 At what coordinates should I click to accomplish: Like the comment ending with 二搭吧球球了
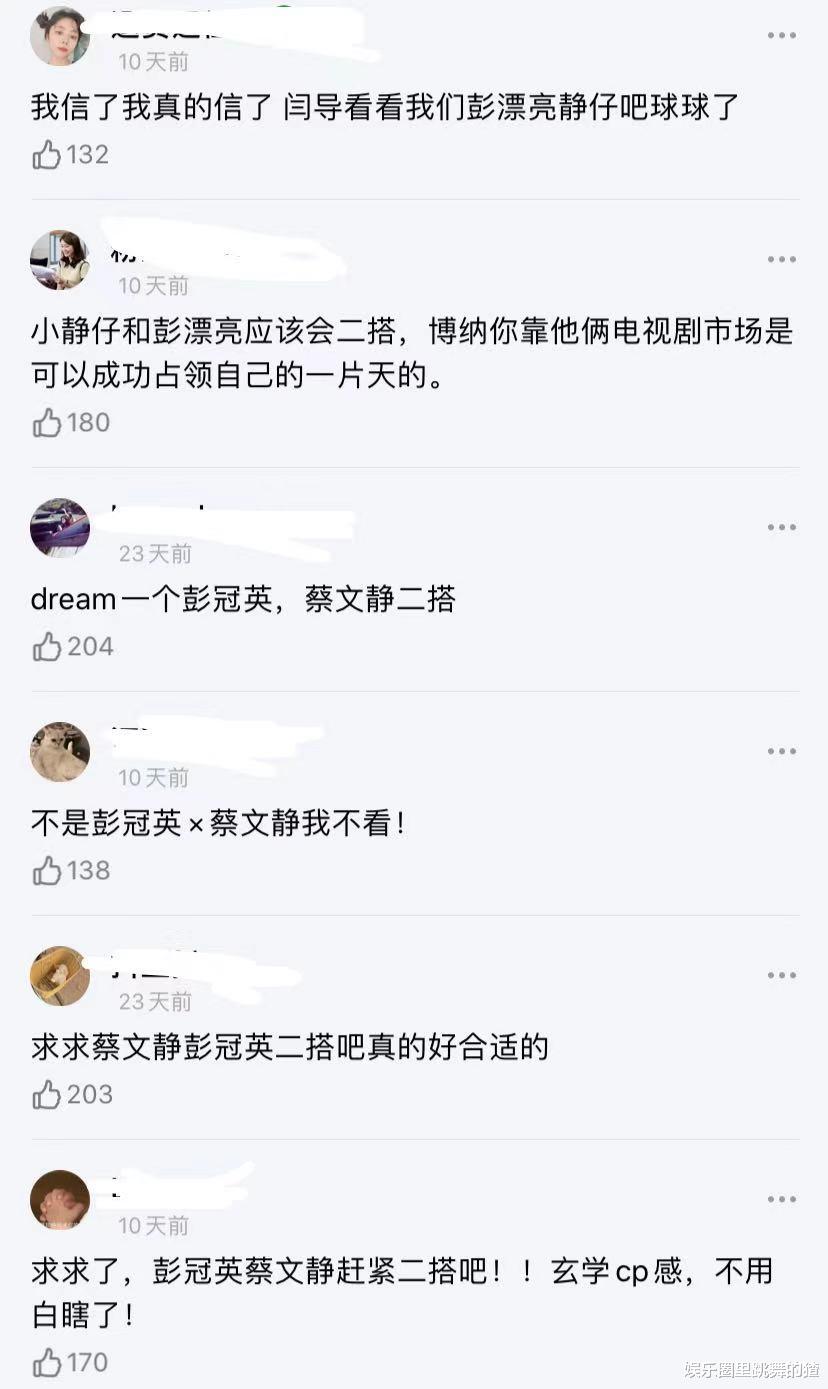pyautogui.click(x=47, y=153)
